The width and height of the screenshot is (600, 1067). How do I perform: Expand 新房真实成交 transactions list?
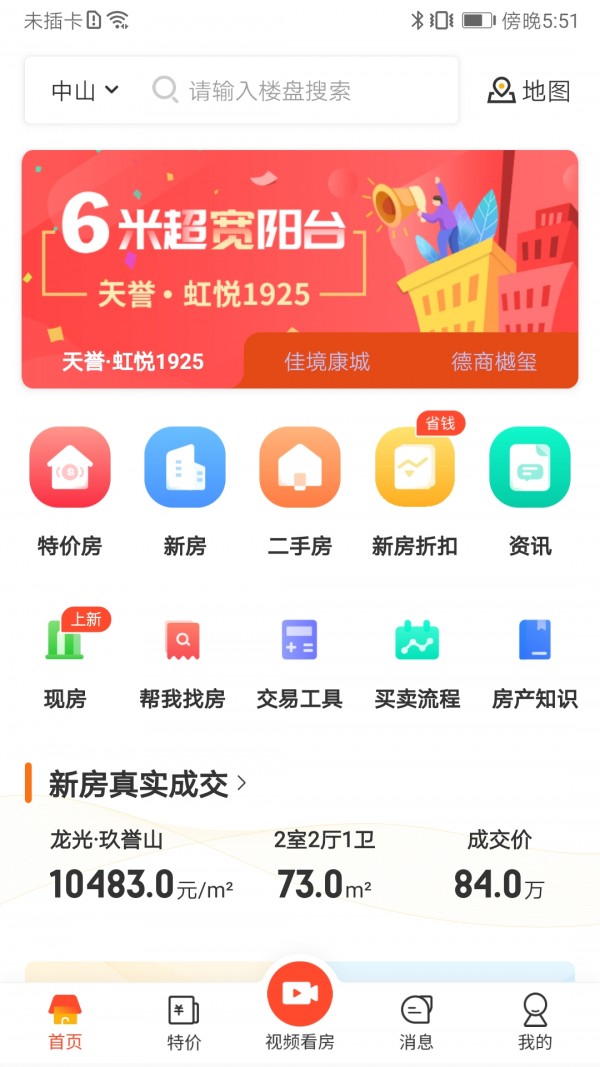tap(147, 785)
